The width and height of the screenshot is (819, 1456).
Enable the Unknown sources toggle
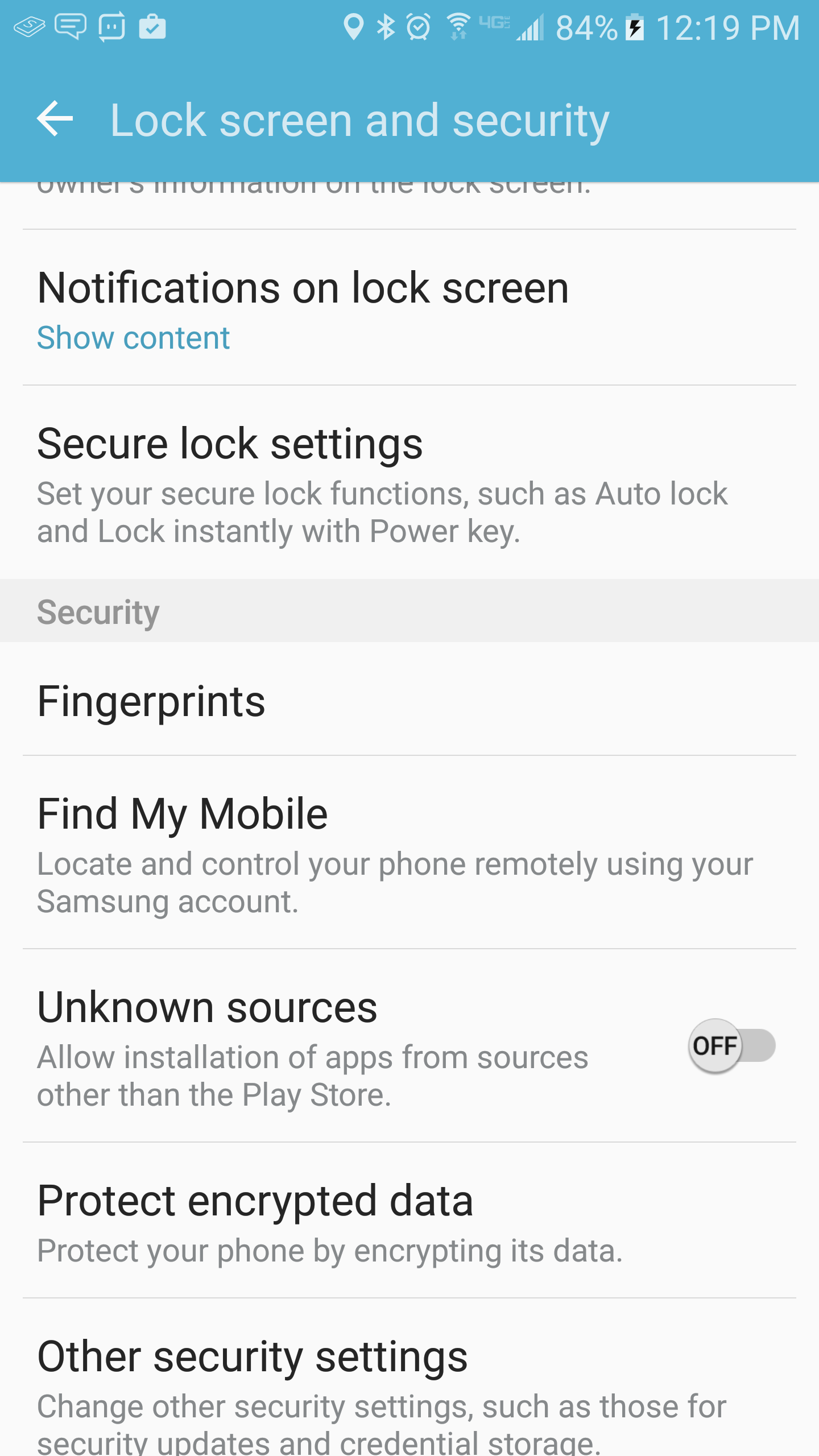pyautogui.click(x=731, y=1045)
